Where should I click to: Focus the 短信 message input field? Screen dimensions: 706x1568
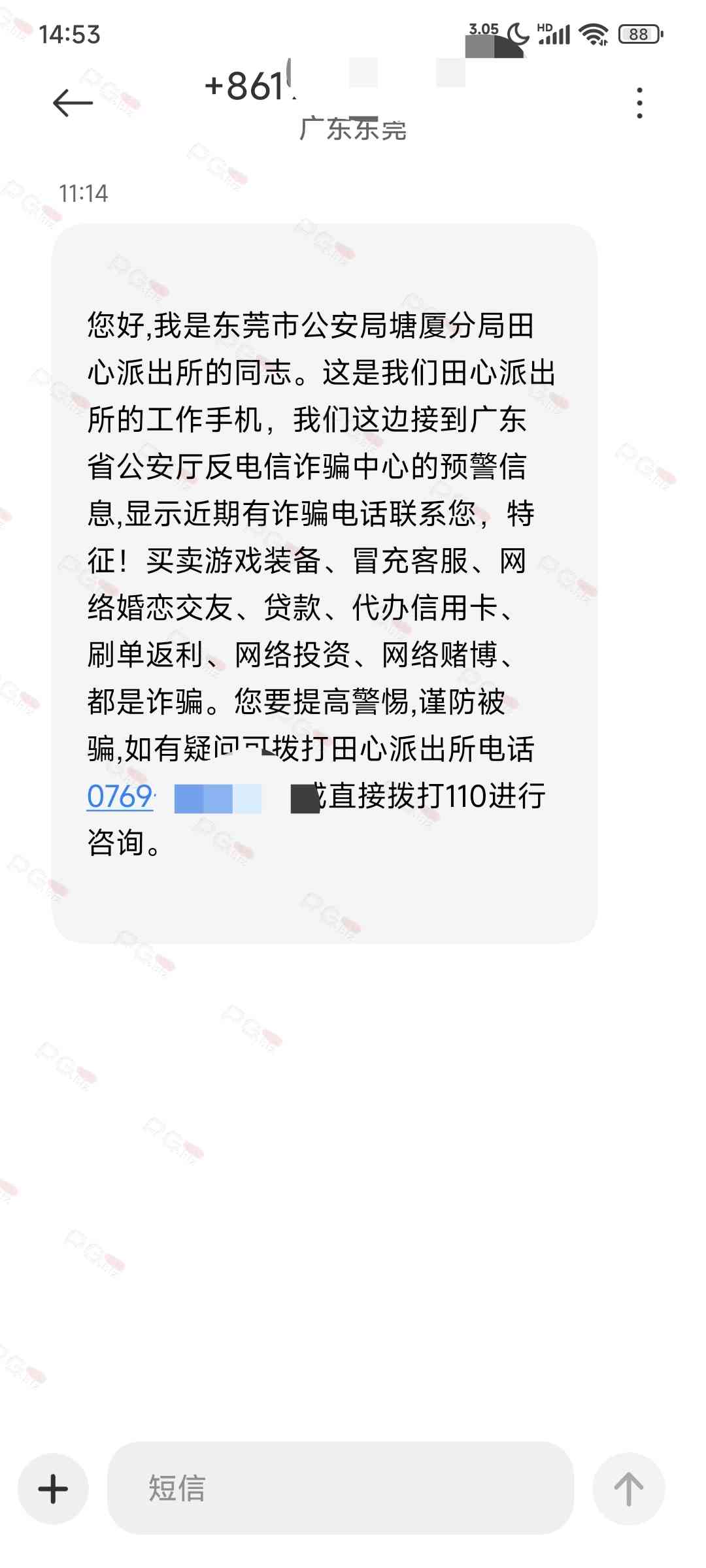pos(340,1489)
